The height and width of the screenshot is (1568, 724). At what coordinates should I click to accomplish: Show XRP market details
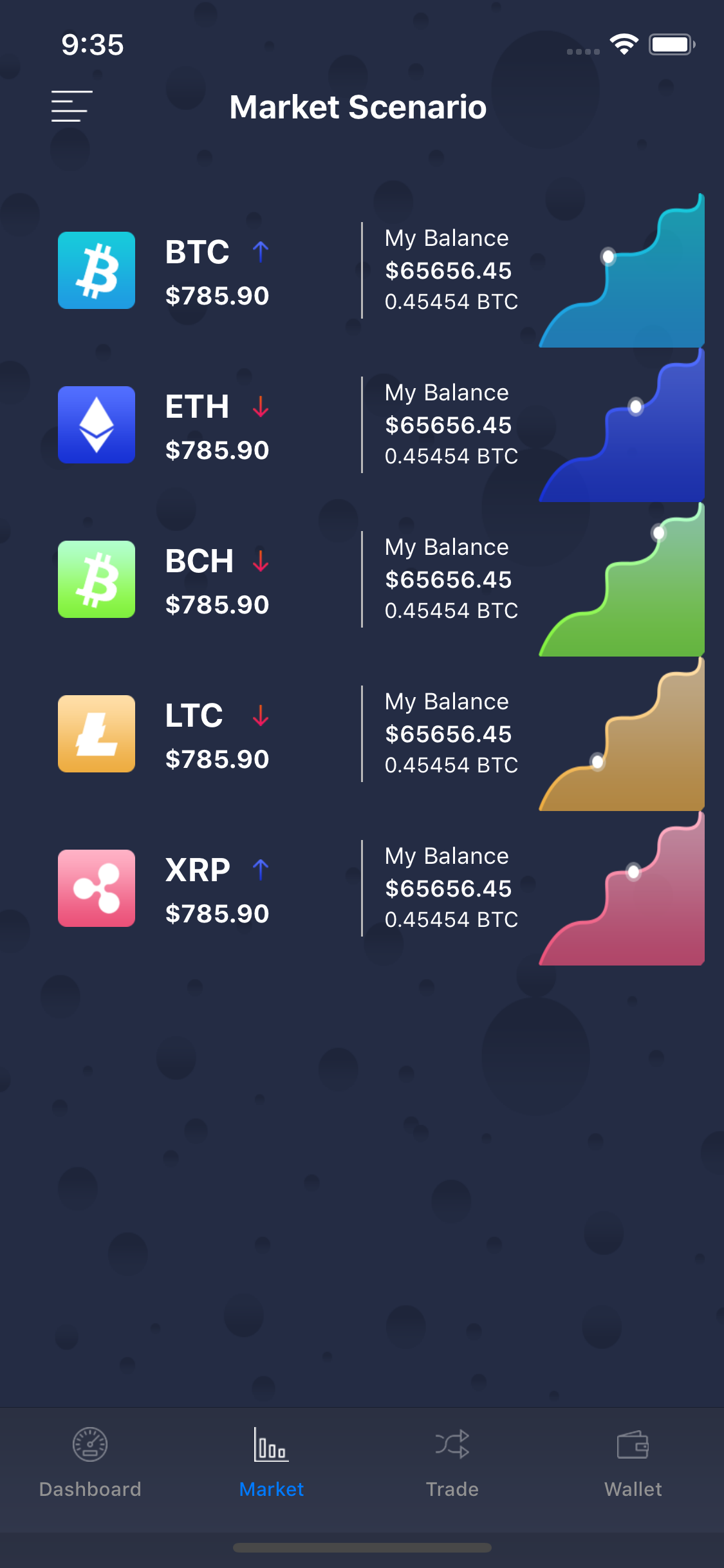tap(218, 888)
